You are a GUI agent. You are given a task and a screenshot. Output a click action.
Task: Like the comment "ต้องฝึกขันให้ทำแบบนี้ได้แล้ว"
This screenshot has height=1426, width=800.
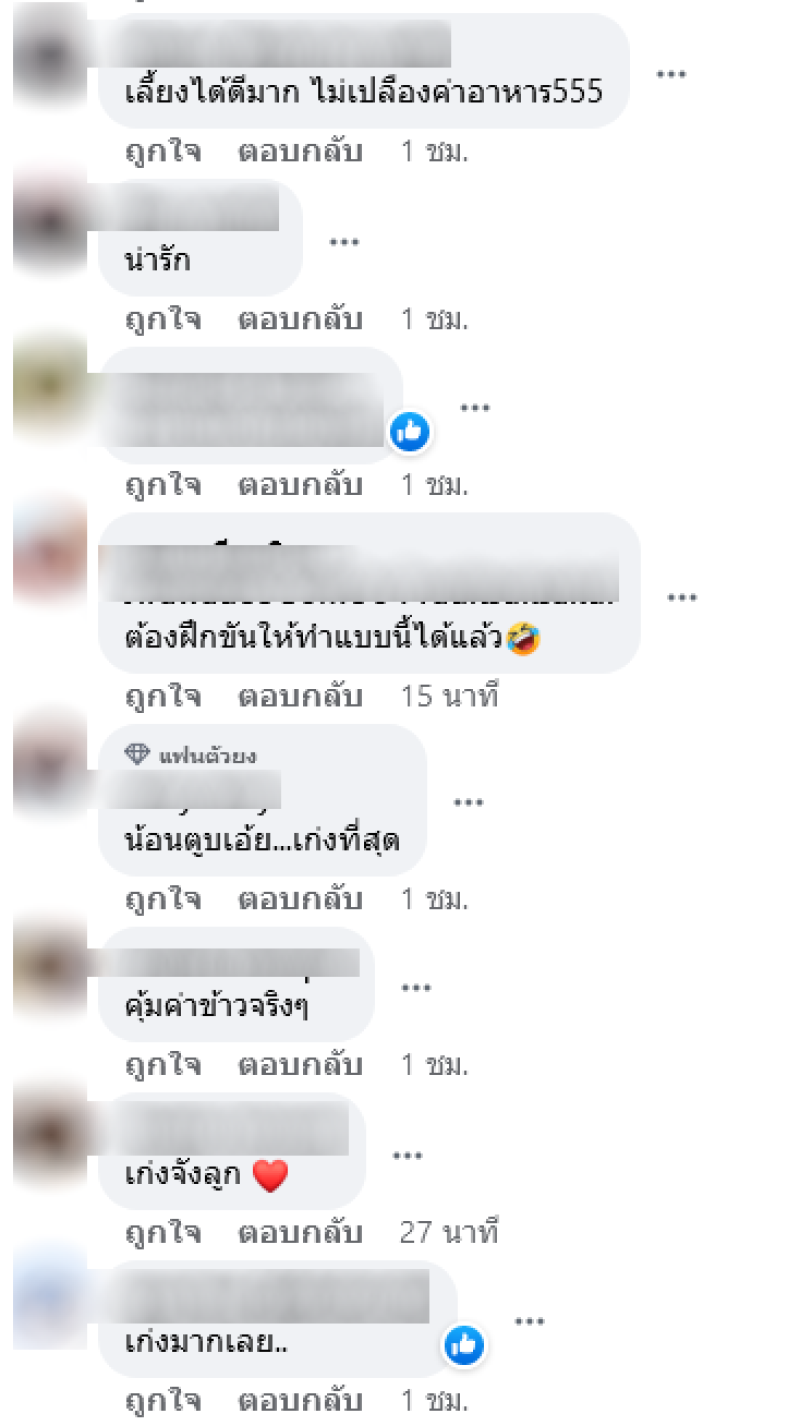point(163,696)
